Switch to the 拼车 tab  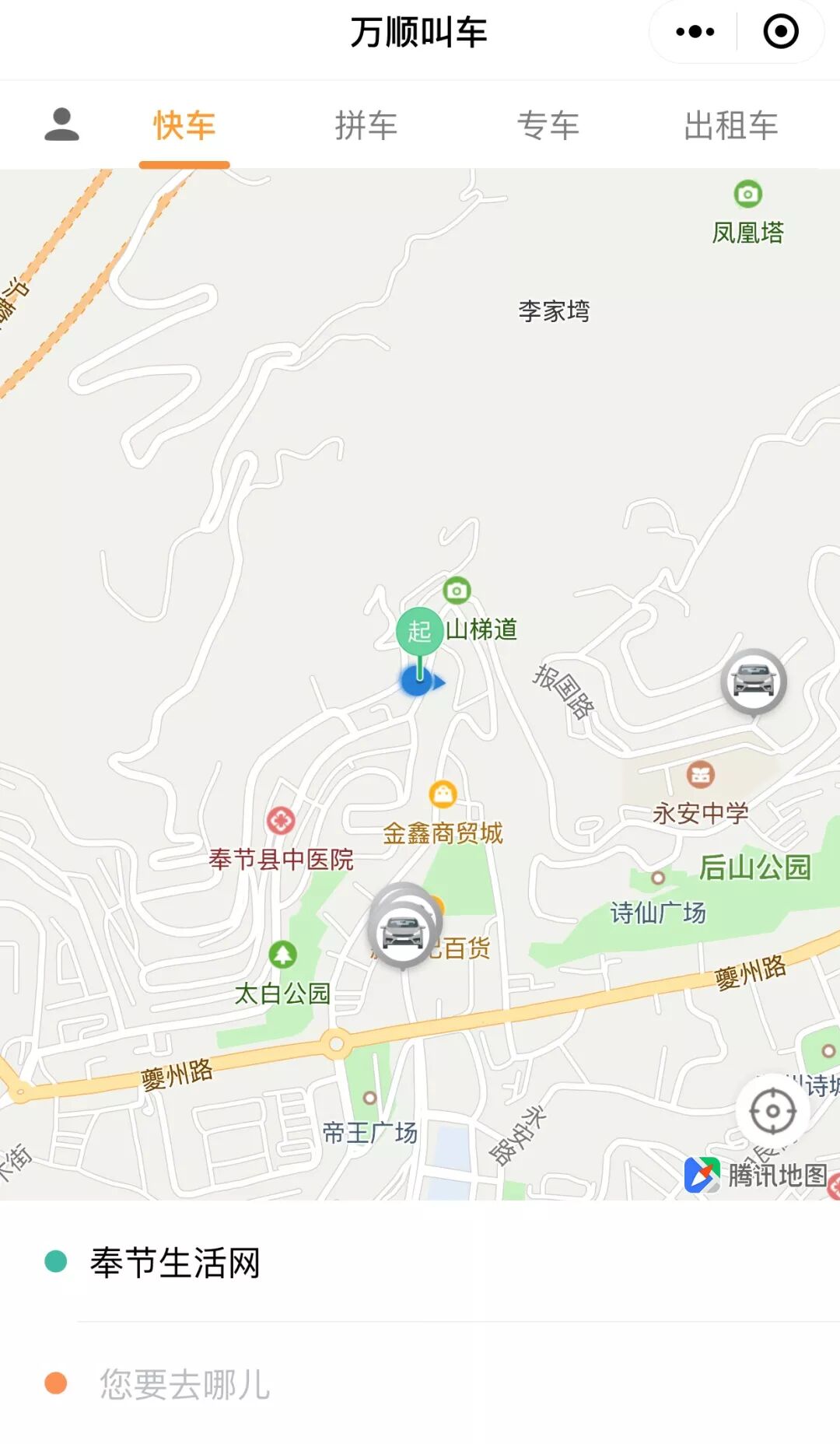366,125
